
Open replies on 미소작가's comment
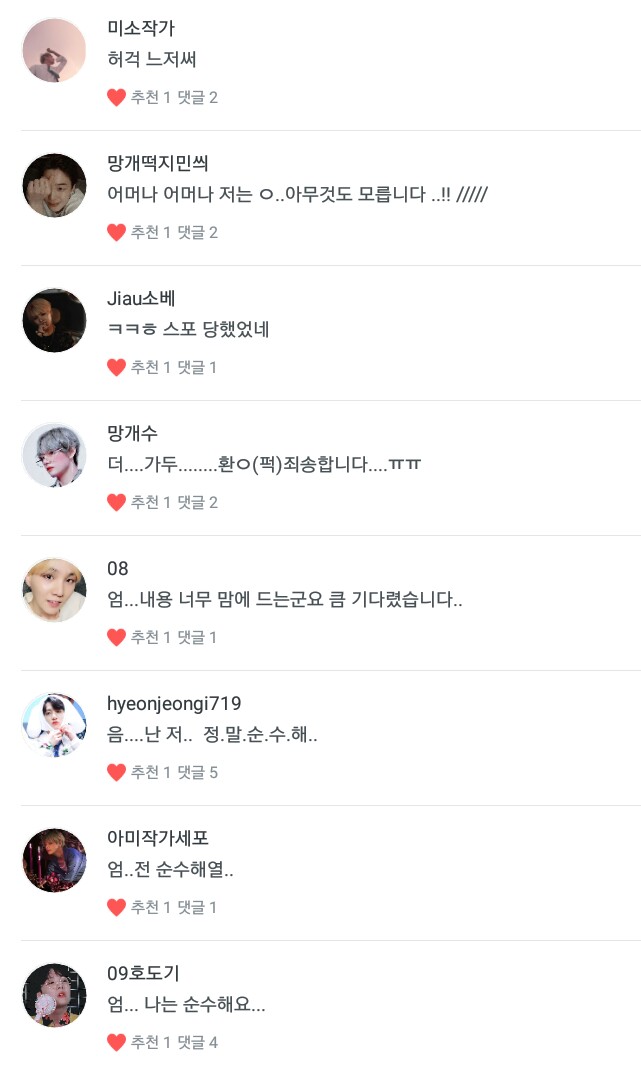197,98
